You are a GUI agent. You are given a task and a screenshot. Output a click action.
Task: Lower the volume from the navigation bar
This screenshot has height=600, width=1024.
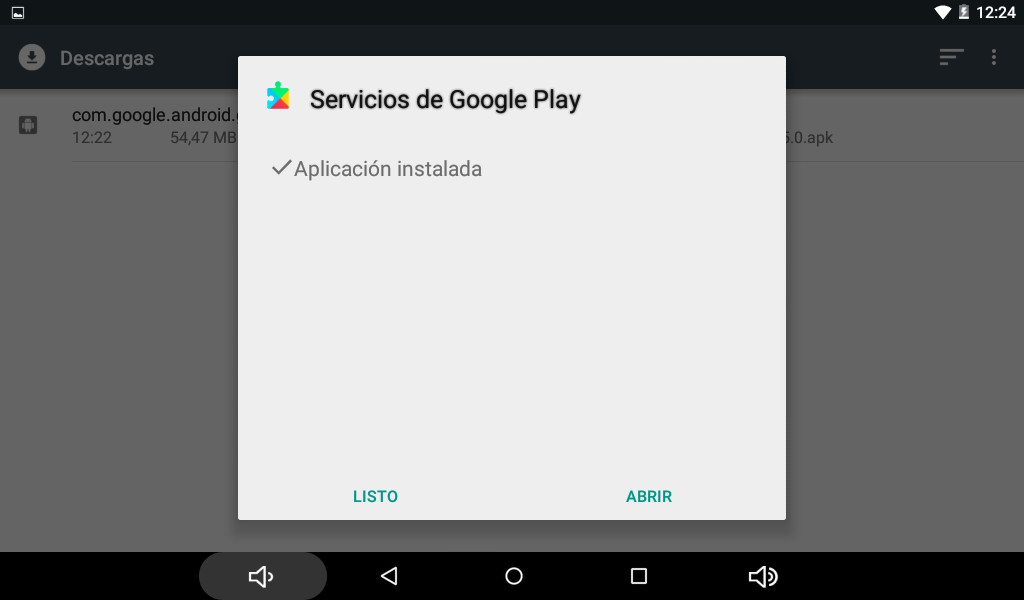point(262,576)
